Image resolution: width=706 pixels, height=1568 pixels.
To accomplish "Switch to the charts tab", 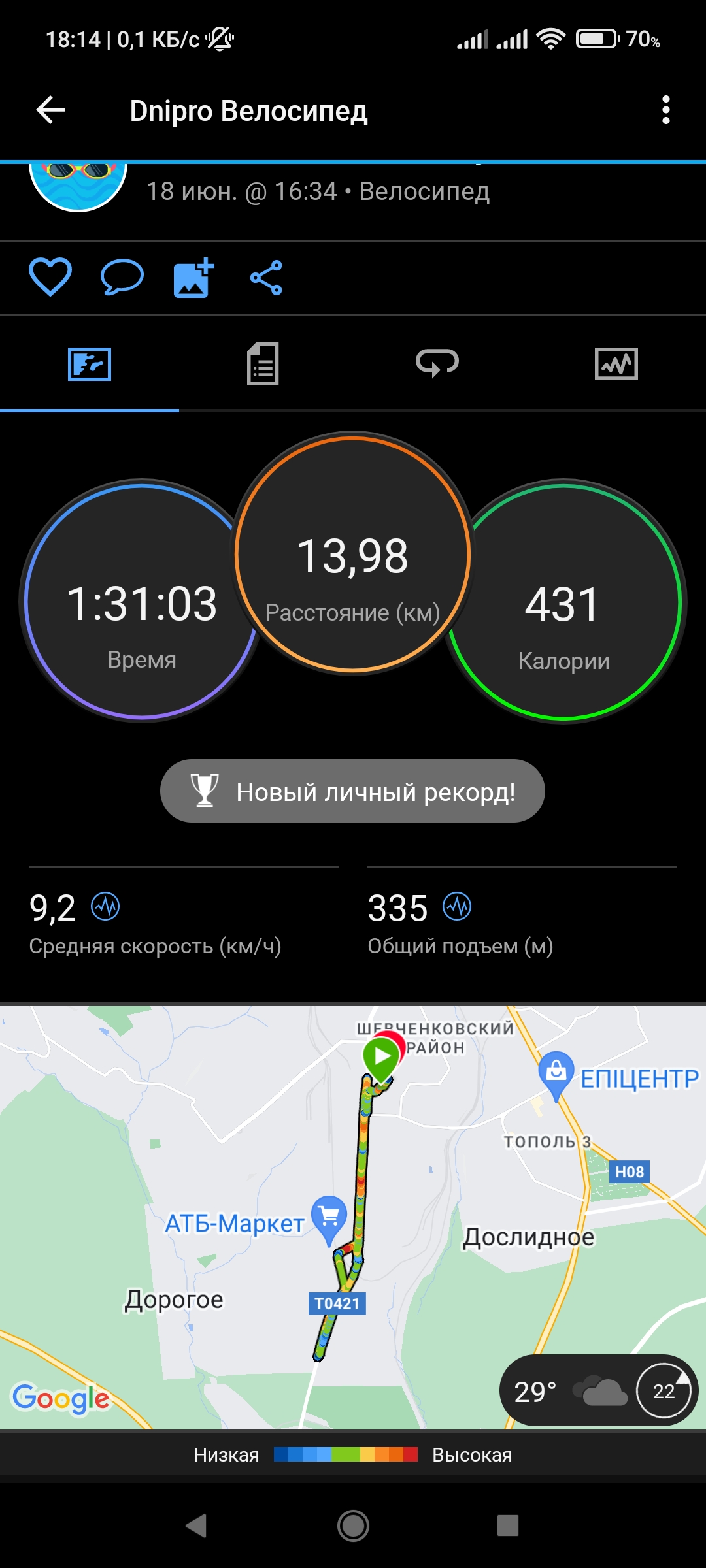I will pyautogui.click(x=616, y=364).
